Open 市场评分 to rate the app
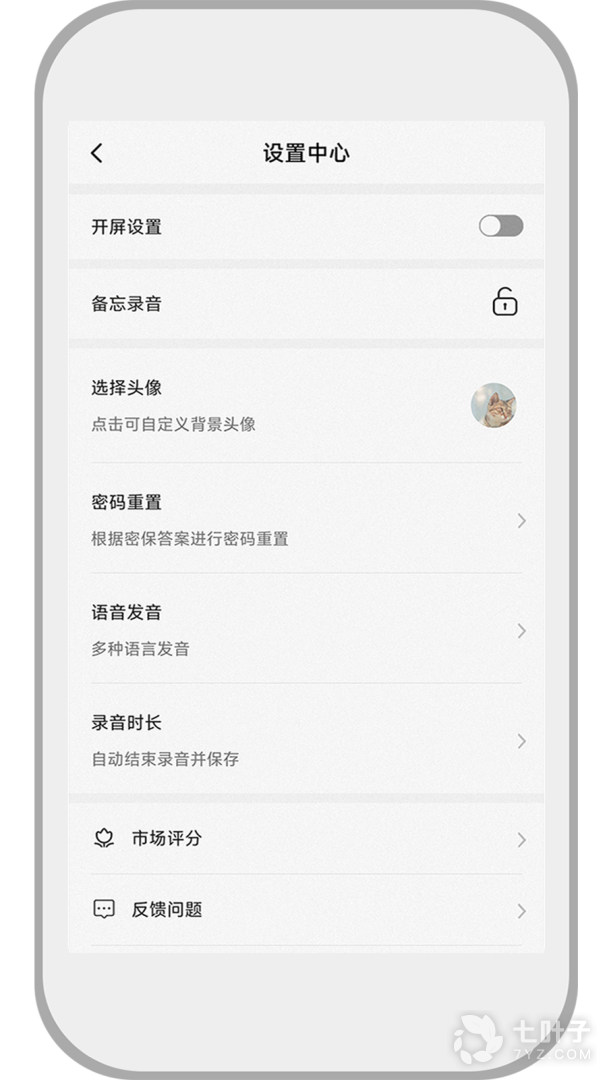 tap(305, 838)
